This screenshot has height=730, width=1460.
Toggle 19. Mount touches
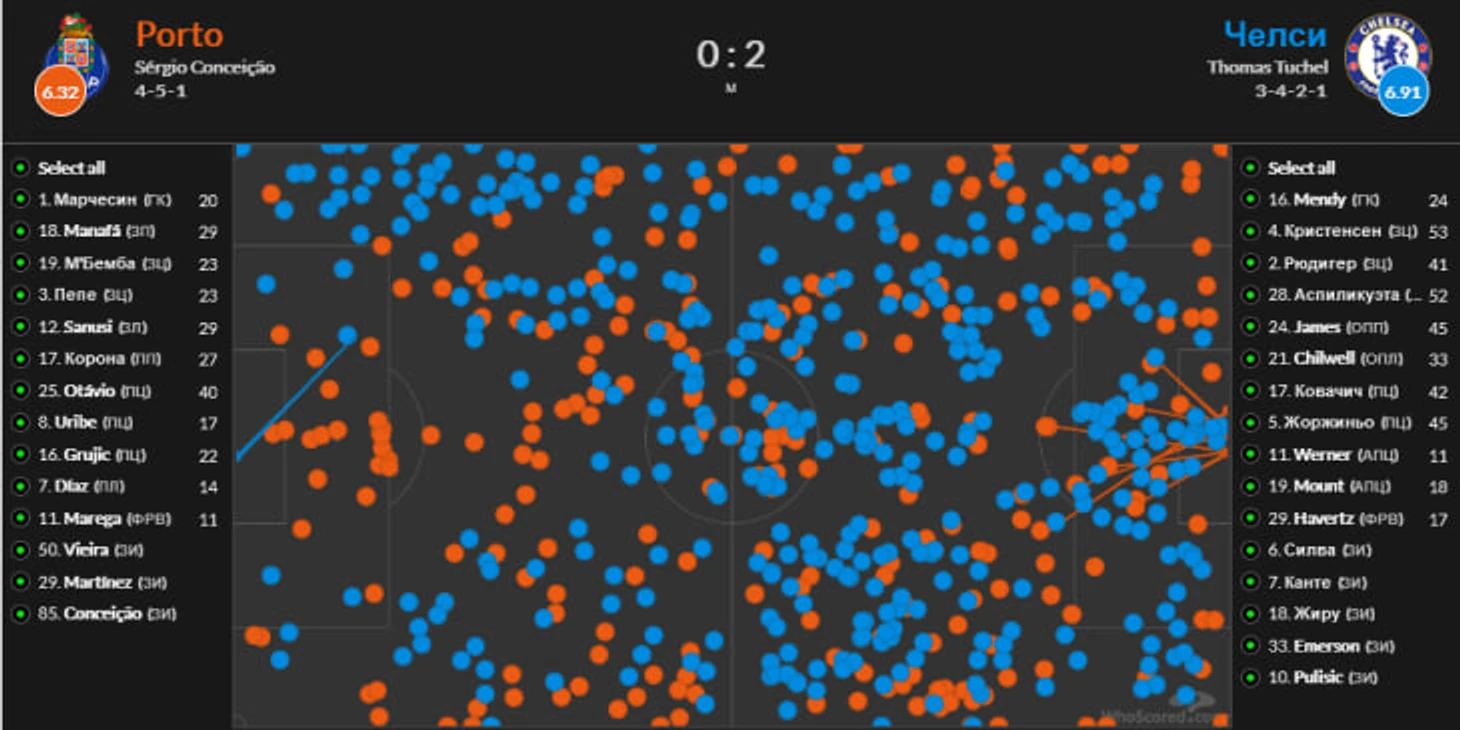tap(1249, 486)
